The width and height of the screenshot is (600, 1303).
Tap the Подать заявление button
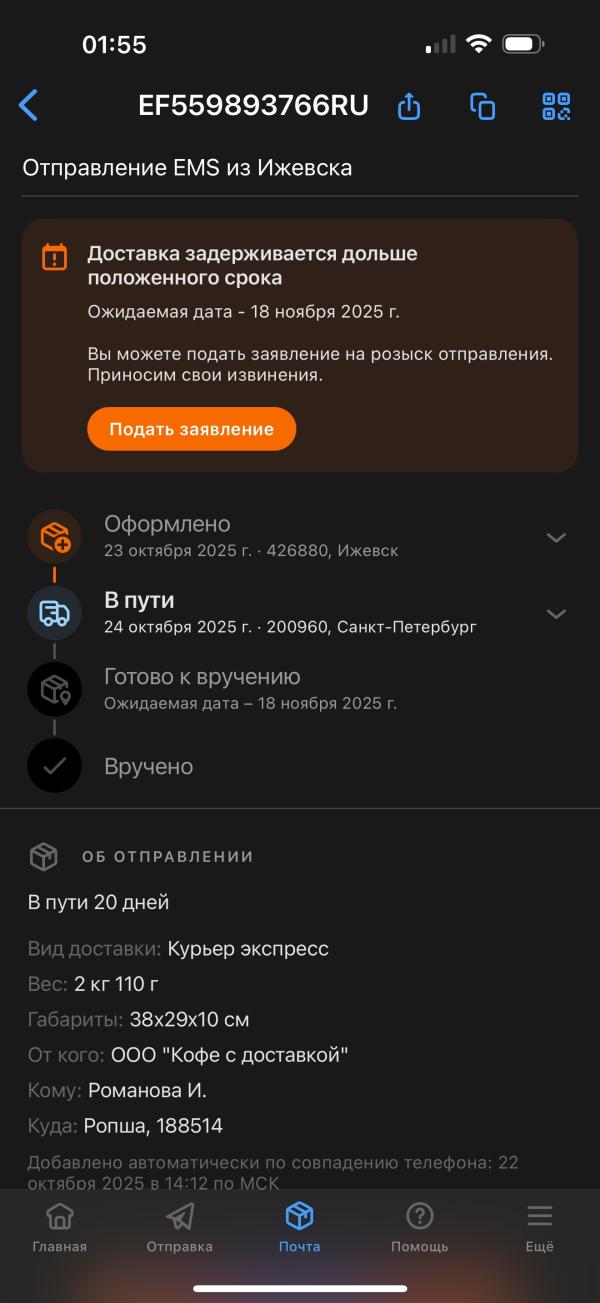[x=191, y=429]
